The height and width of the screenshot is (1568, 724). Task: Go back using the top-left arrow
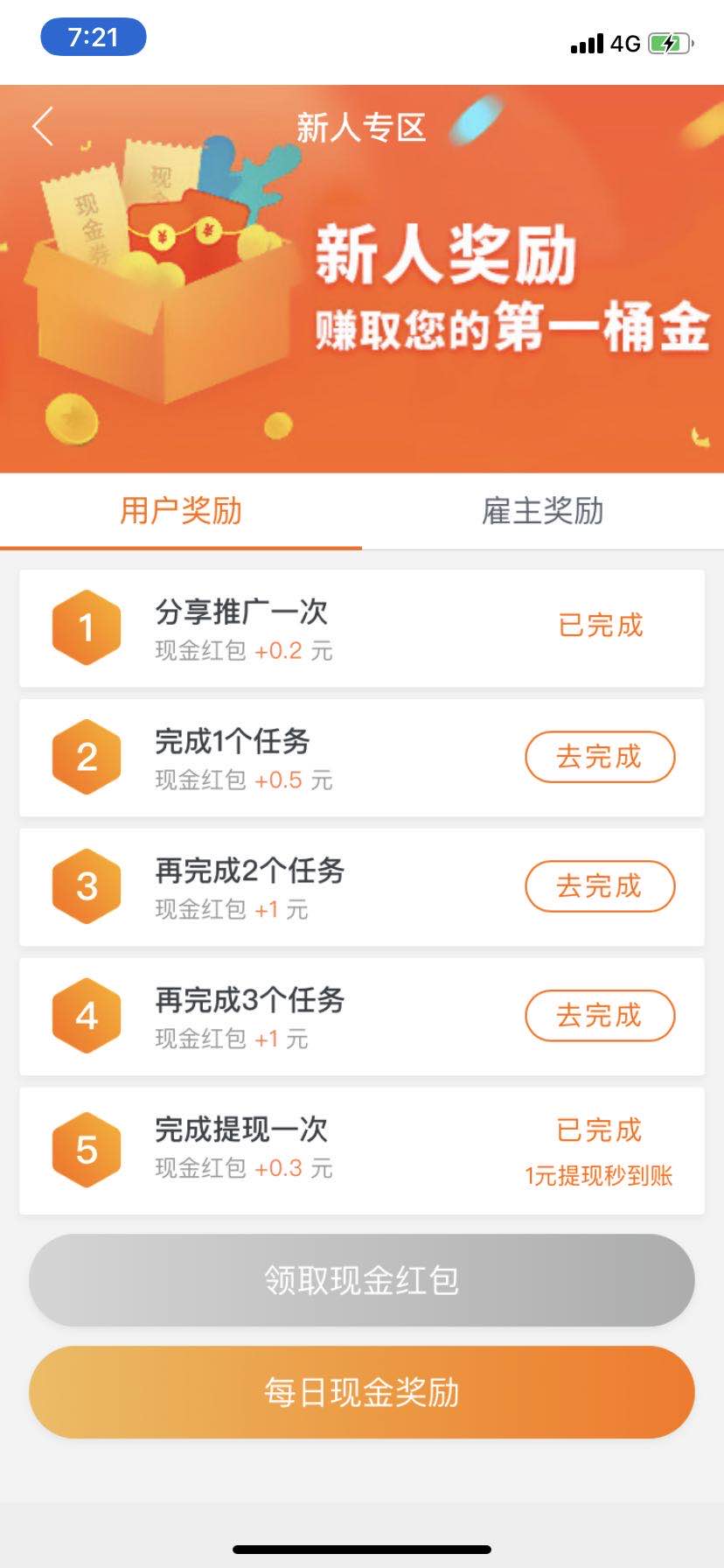coord(43,126)
